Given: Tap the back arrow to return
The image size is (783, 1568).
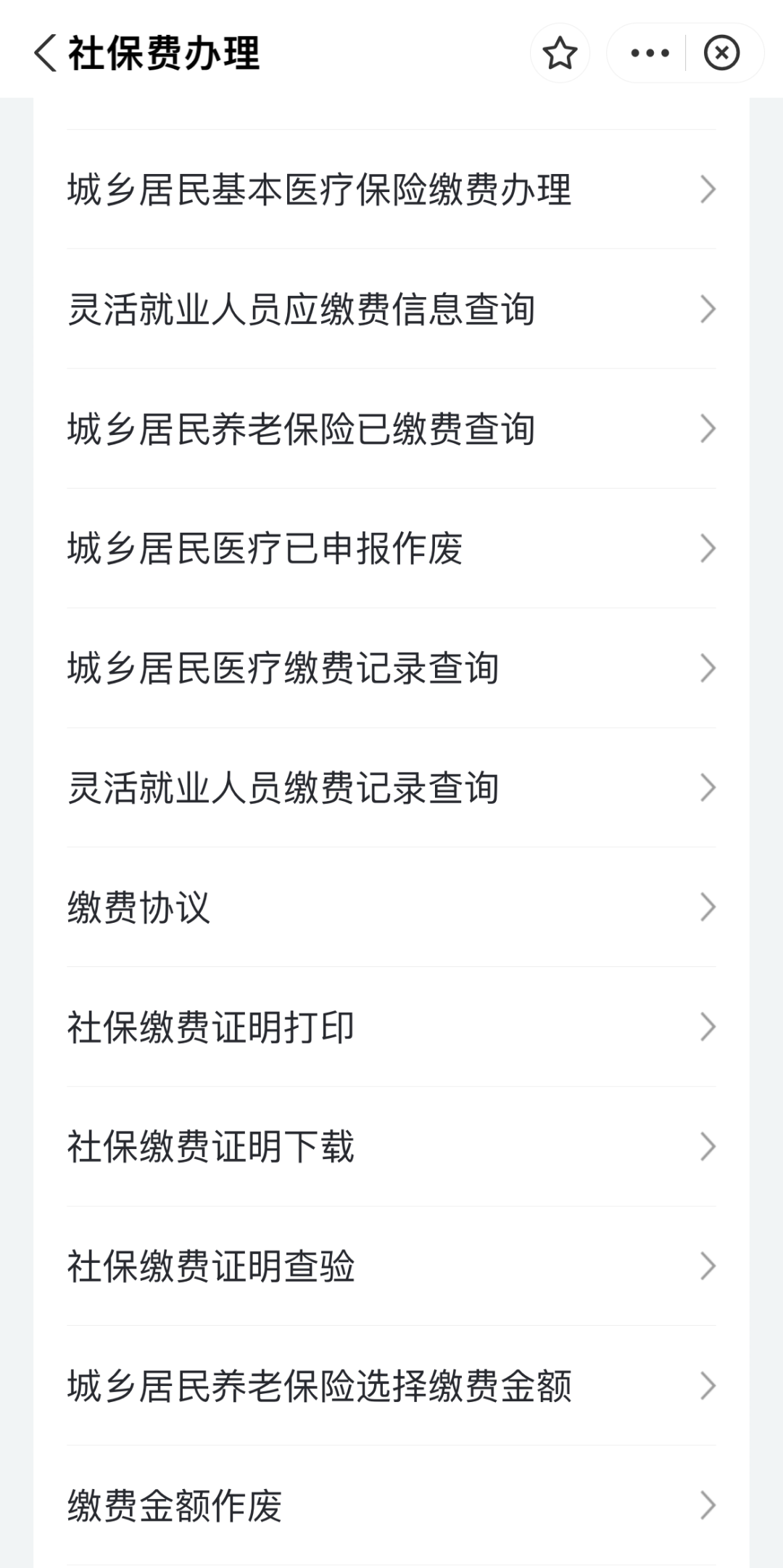Looking at the screenshot, I should pos(45,52).
